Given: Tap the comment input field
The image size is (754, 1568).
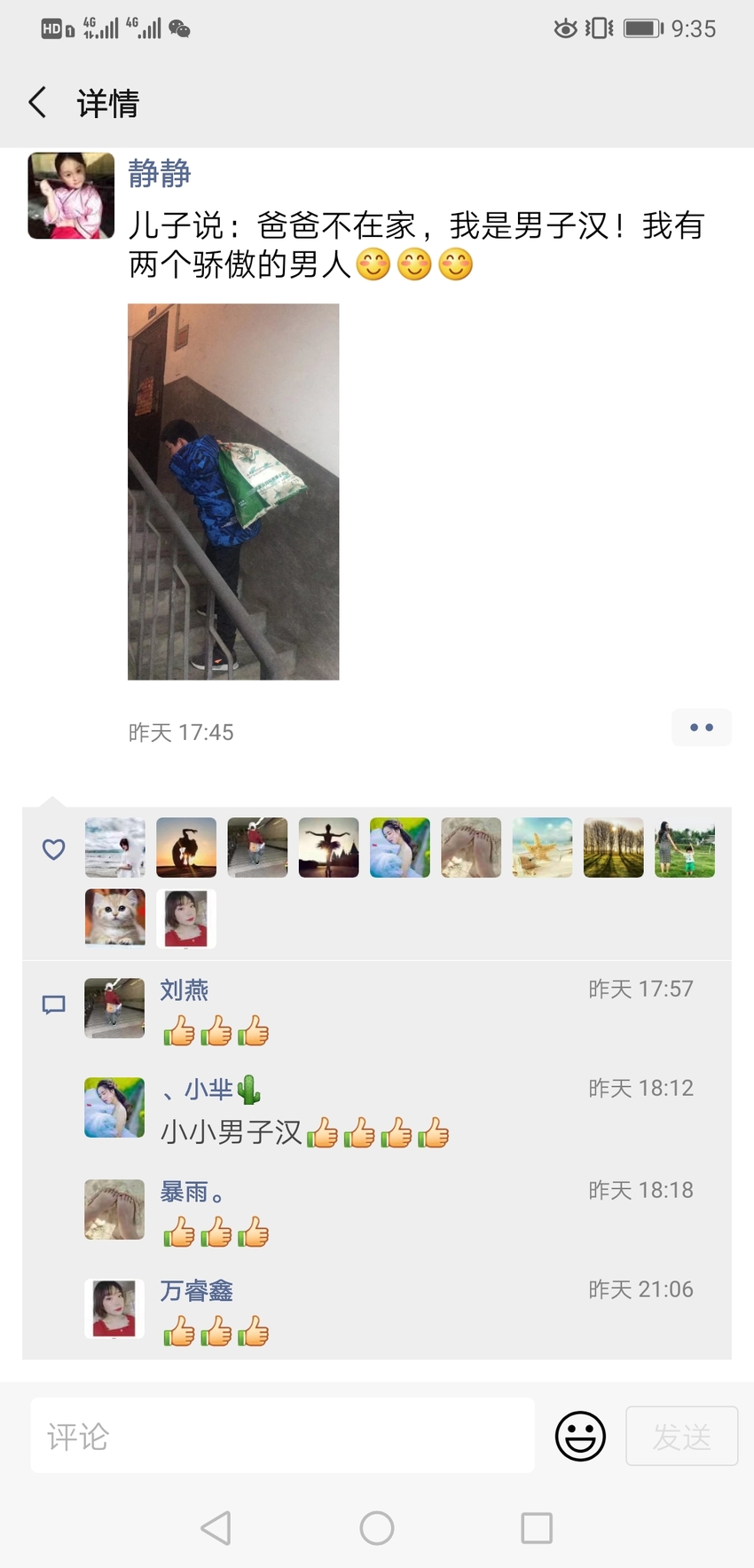Looking at the screenshot, I should point(282,1436).
